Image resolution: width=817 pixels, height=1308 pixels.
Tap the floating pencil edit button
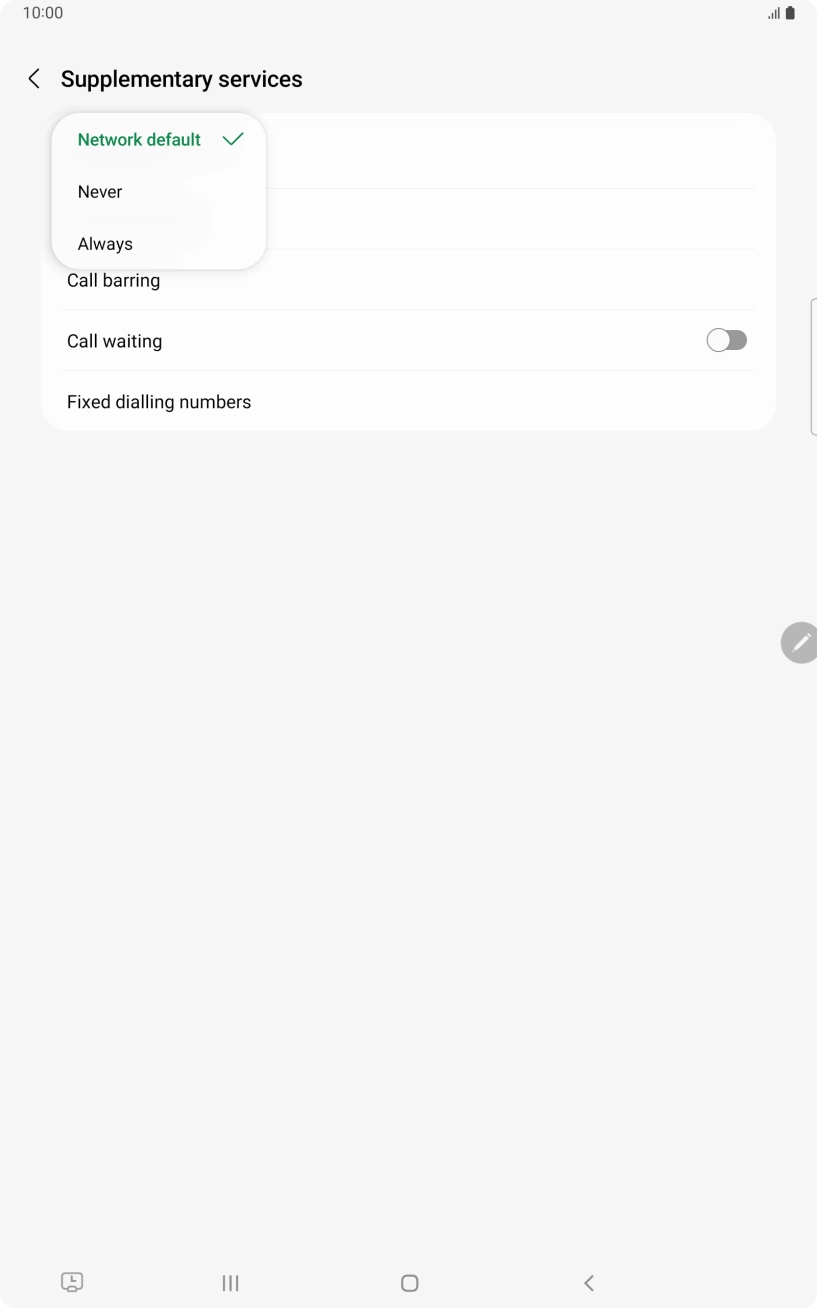pos(799,642)
